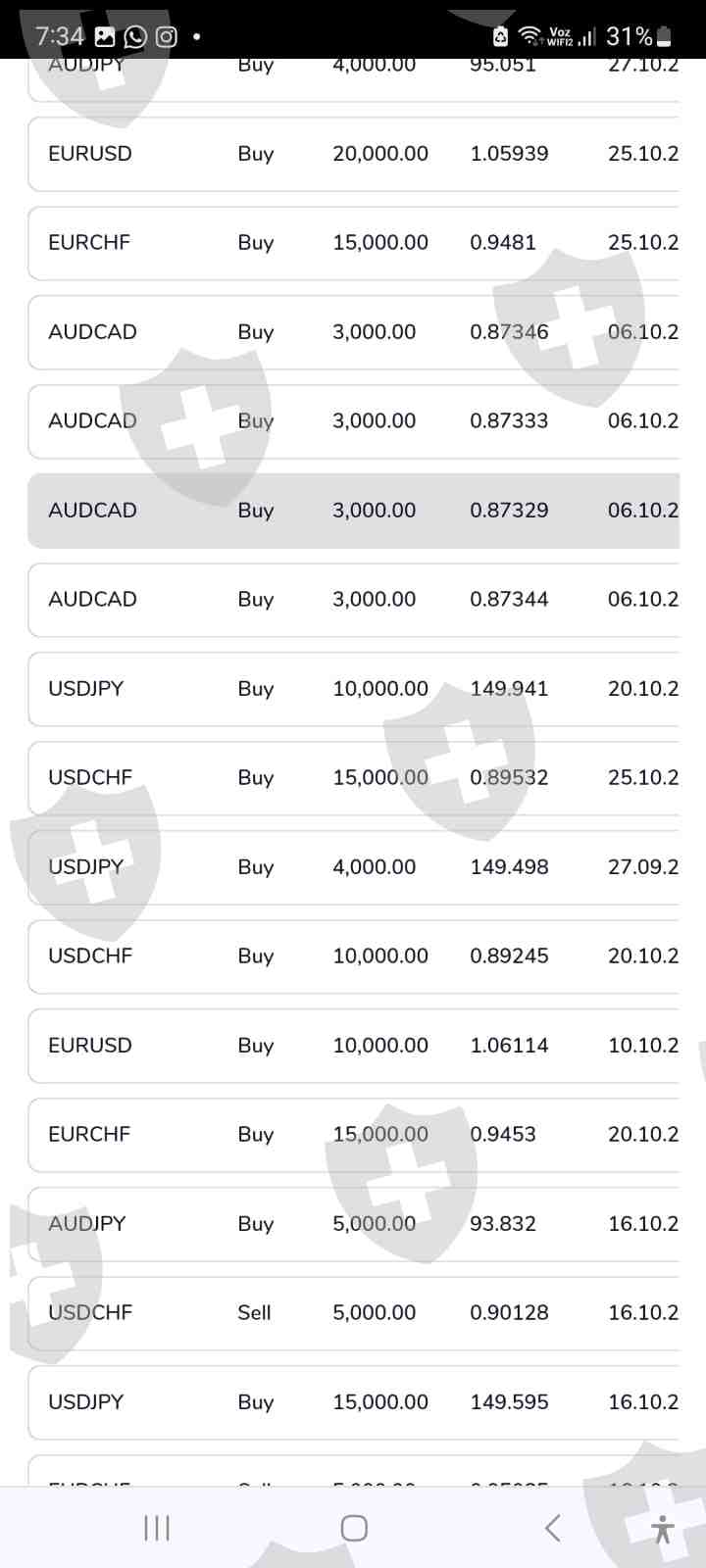Tap the highlighted AUDCAD trade at 0.87329
This screenshot has width=706, height=1568.
click(353, 511)
